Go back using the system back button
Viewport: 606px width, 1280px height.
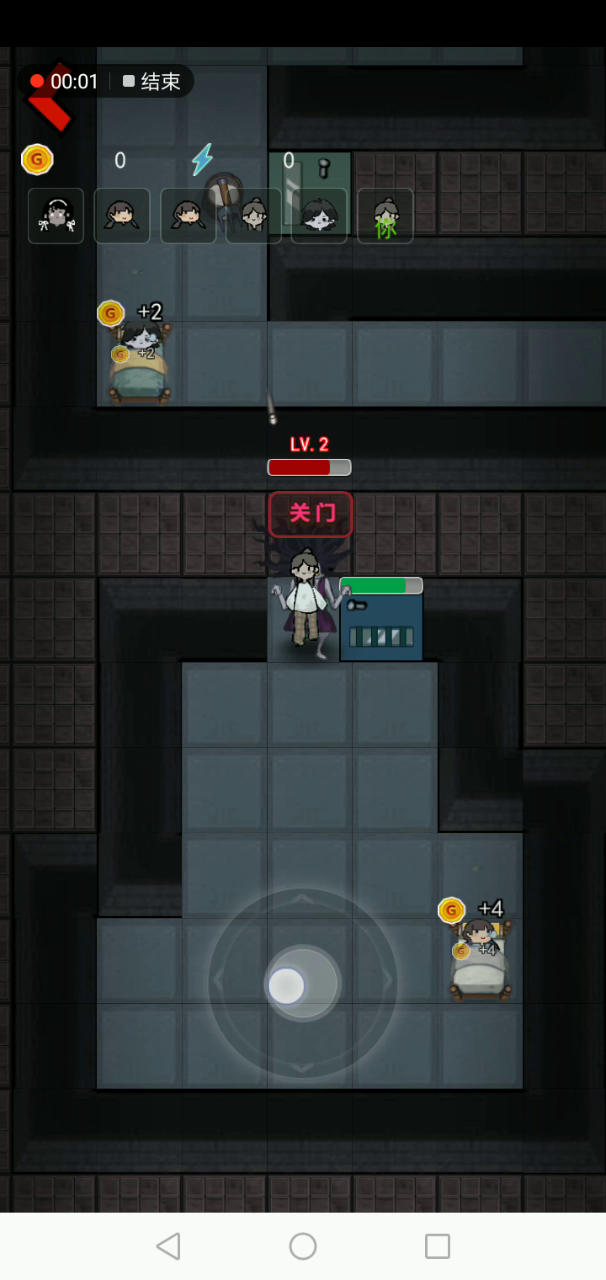point(168,1246)
